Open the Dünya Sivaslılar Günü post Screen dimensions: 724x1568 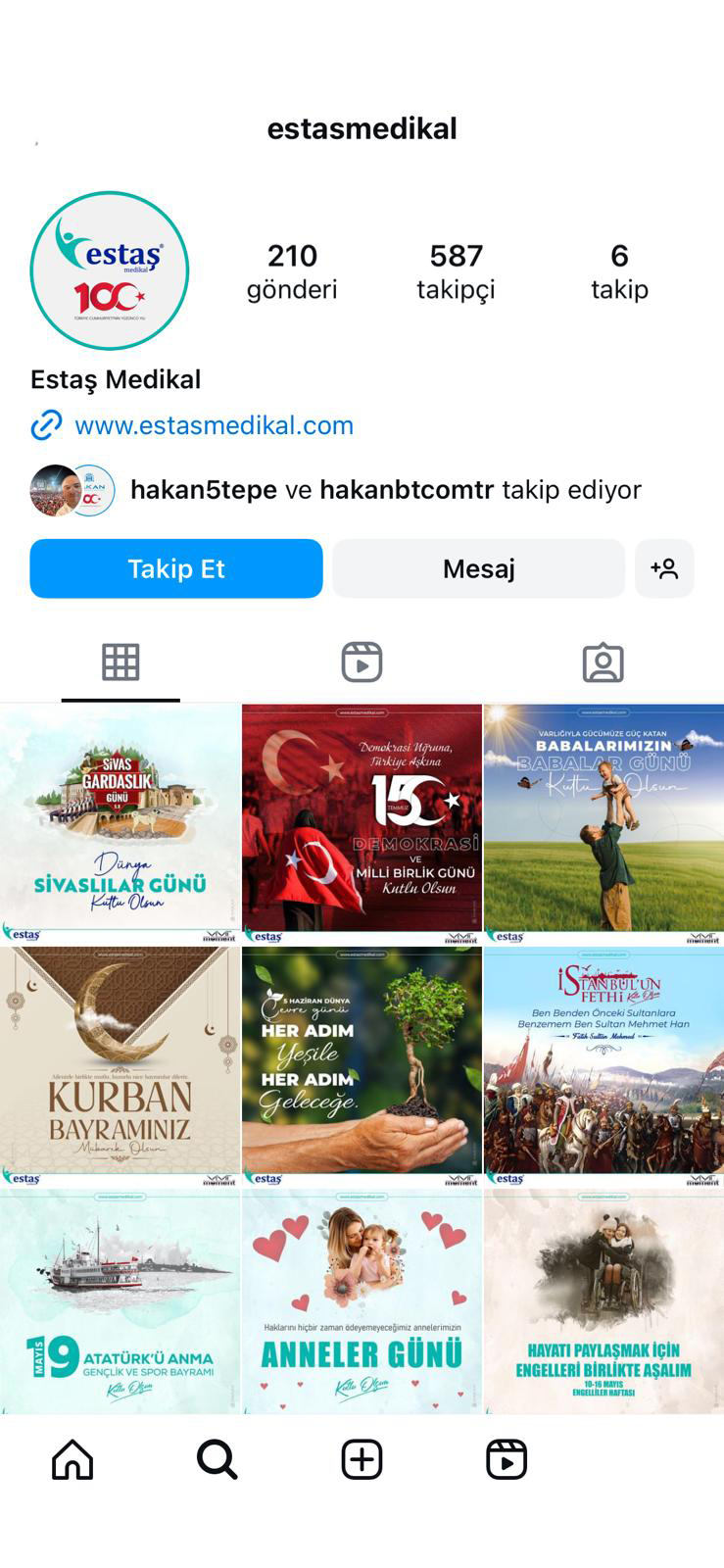tap(120, 823)
